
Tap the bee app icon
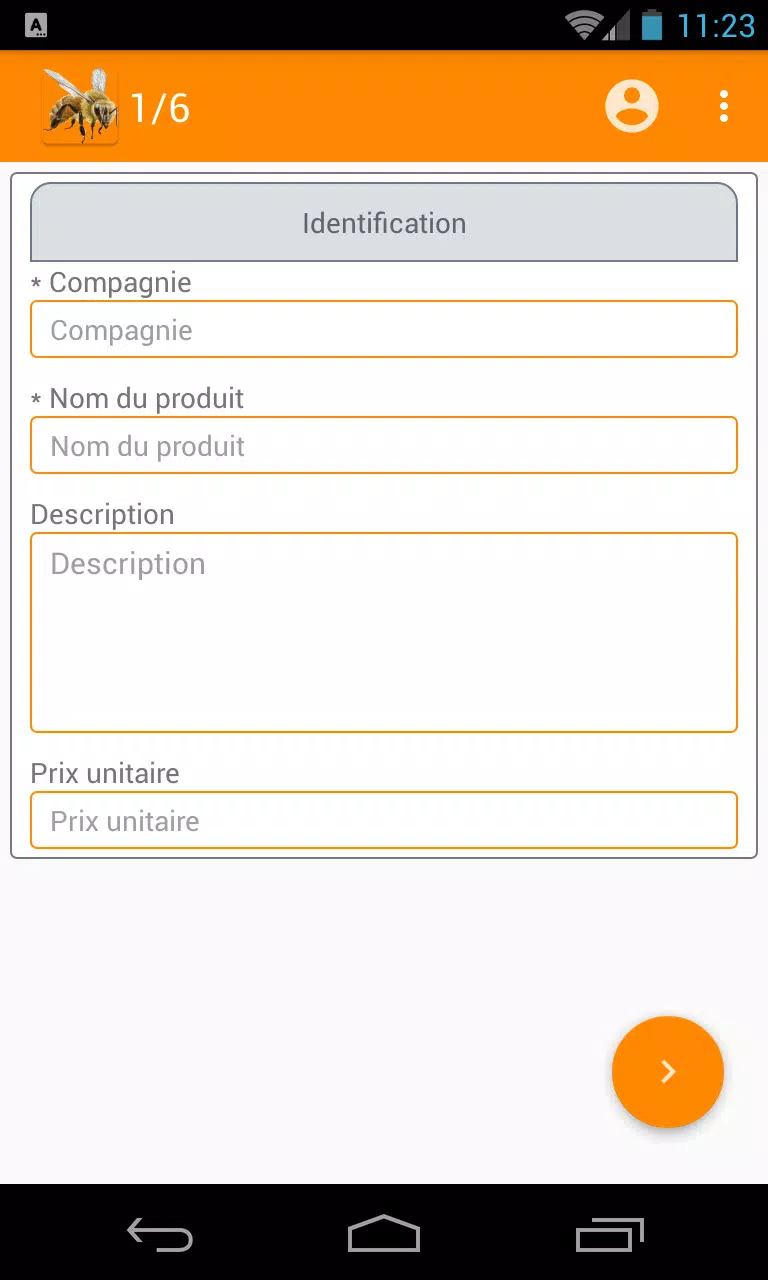(80, 106)
